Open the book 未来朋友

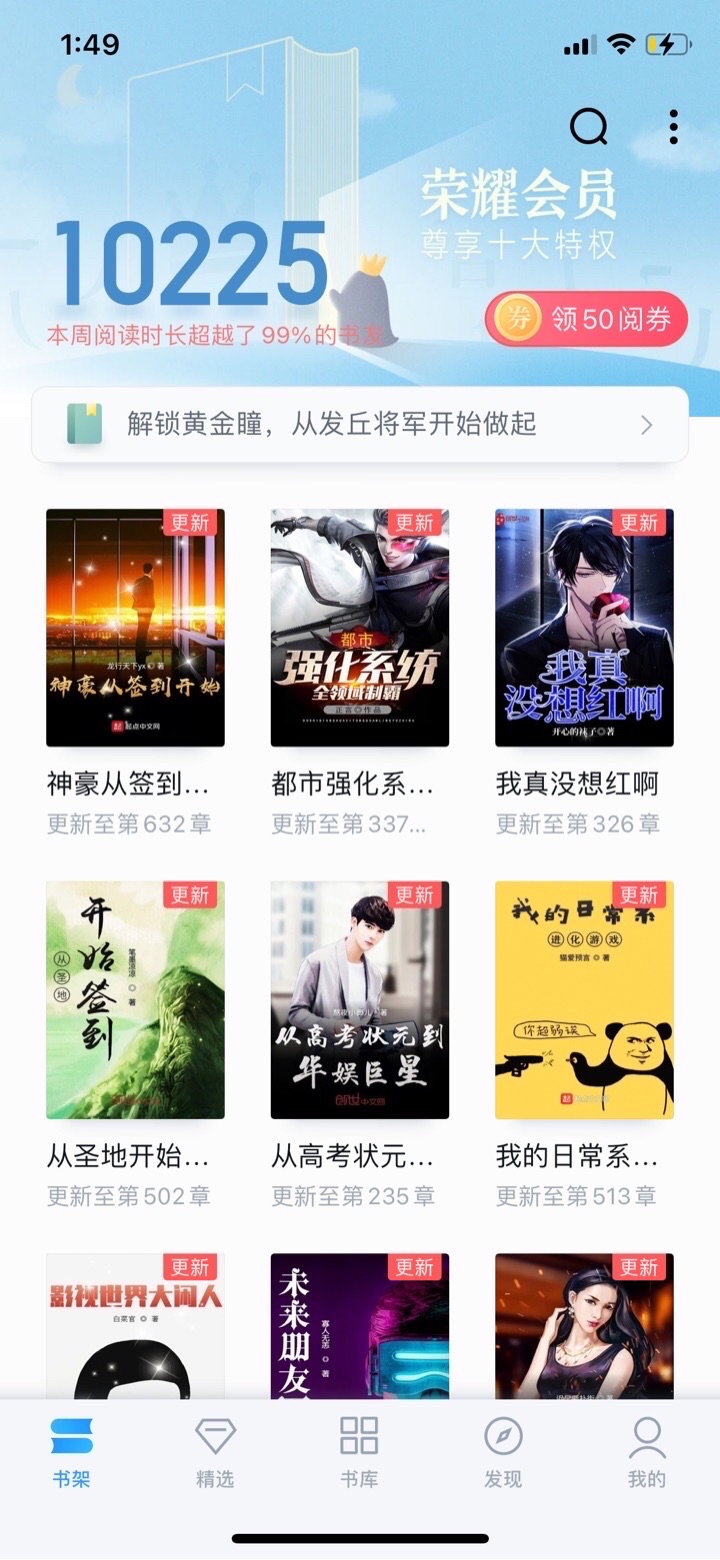pos(360,1325)
